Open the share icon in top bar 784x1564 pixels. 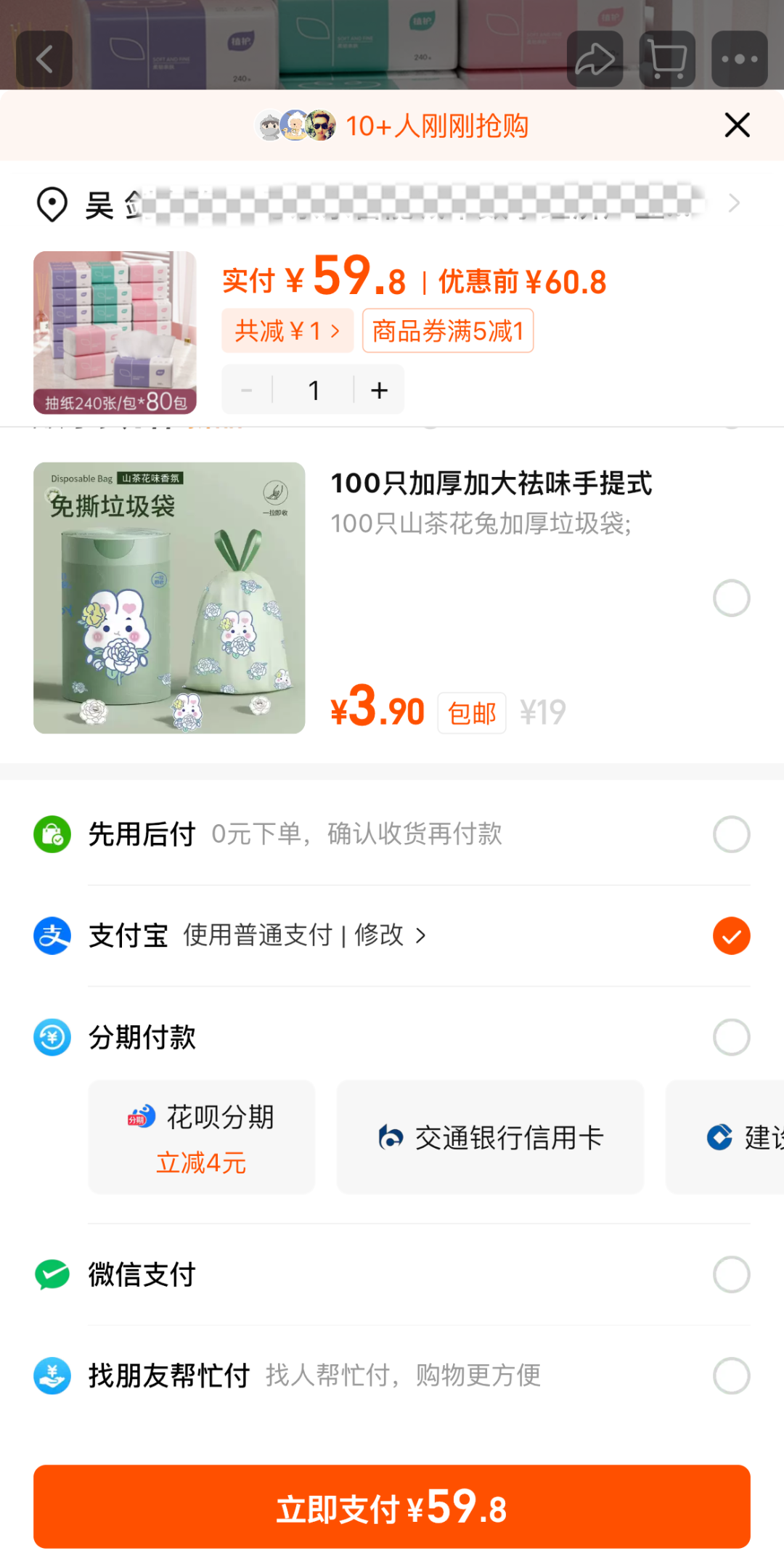(595, 60)
